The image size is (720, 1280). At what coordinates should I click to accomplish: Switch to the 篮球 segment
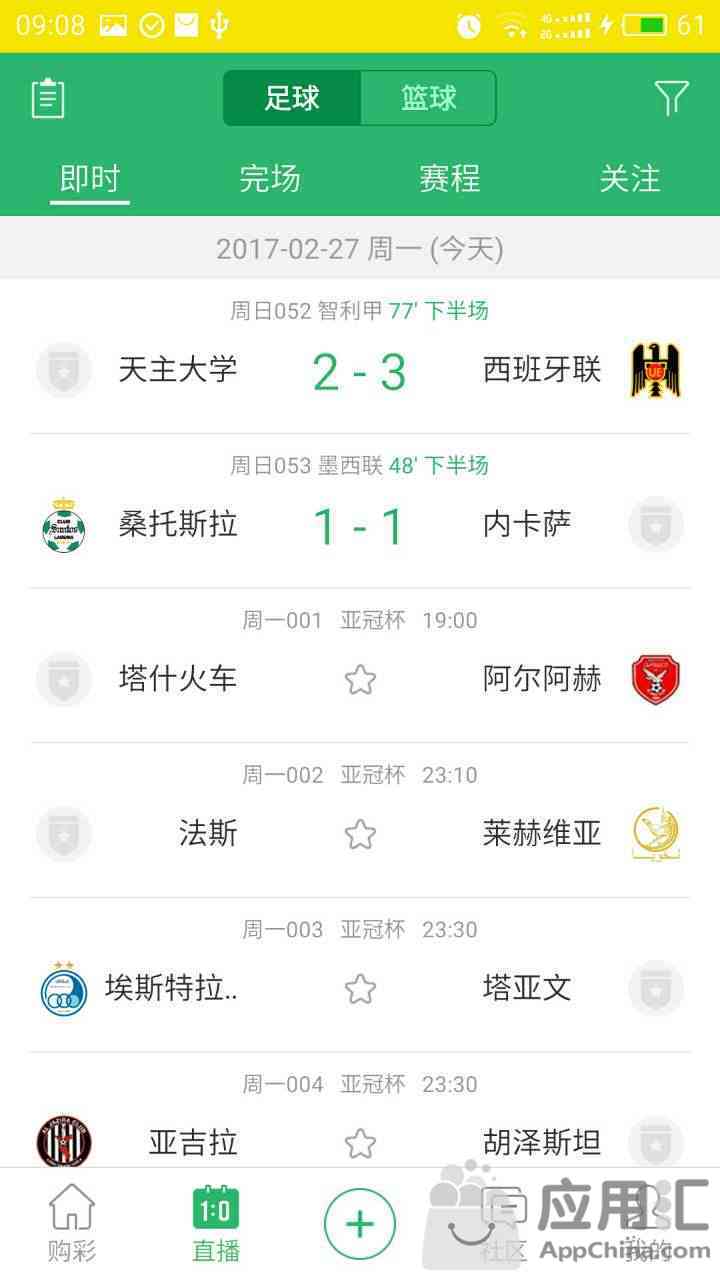[x=429, y=98]
